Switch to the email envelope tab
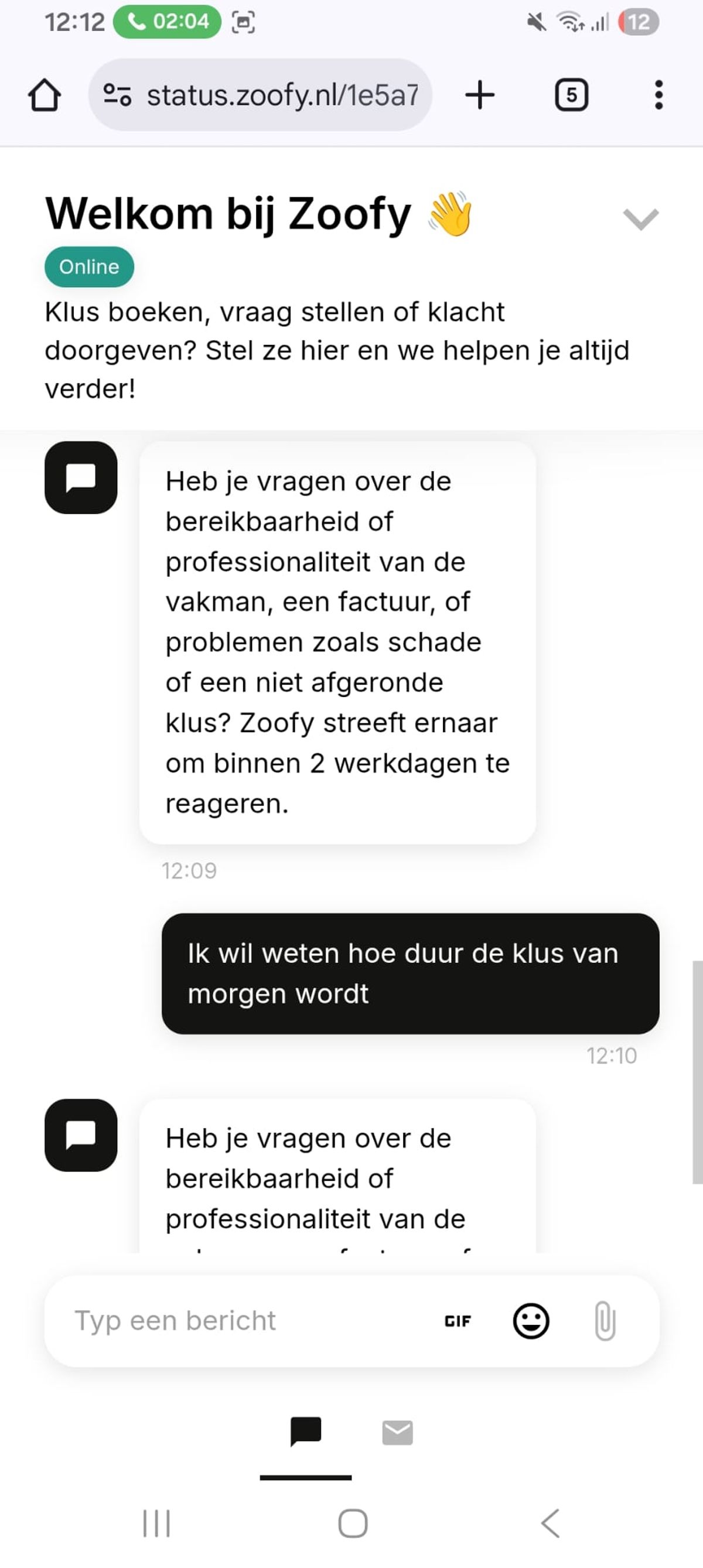The height and width of the screenshot is (1568, 703). (x=397, y=1433)
